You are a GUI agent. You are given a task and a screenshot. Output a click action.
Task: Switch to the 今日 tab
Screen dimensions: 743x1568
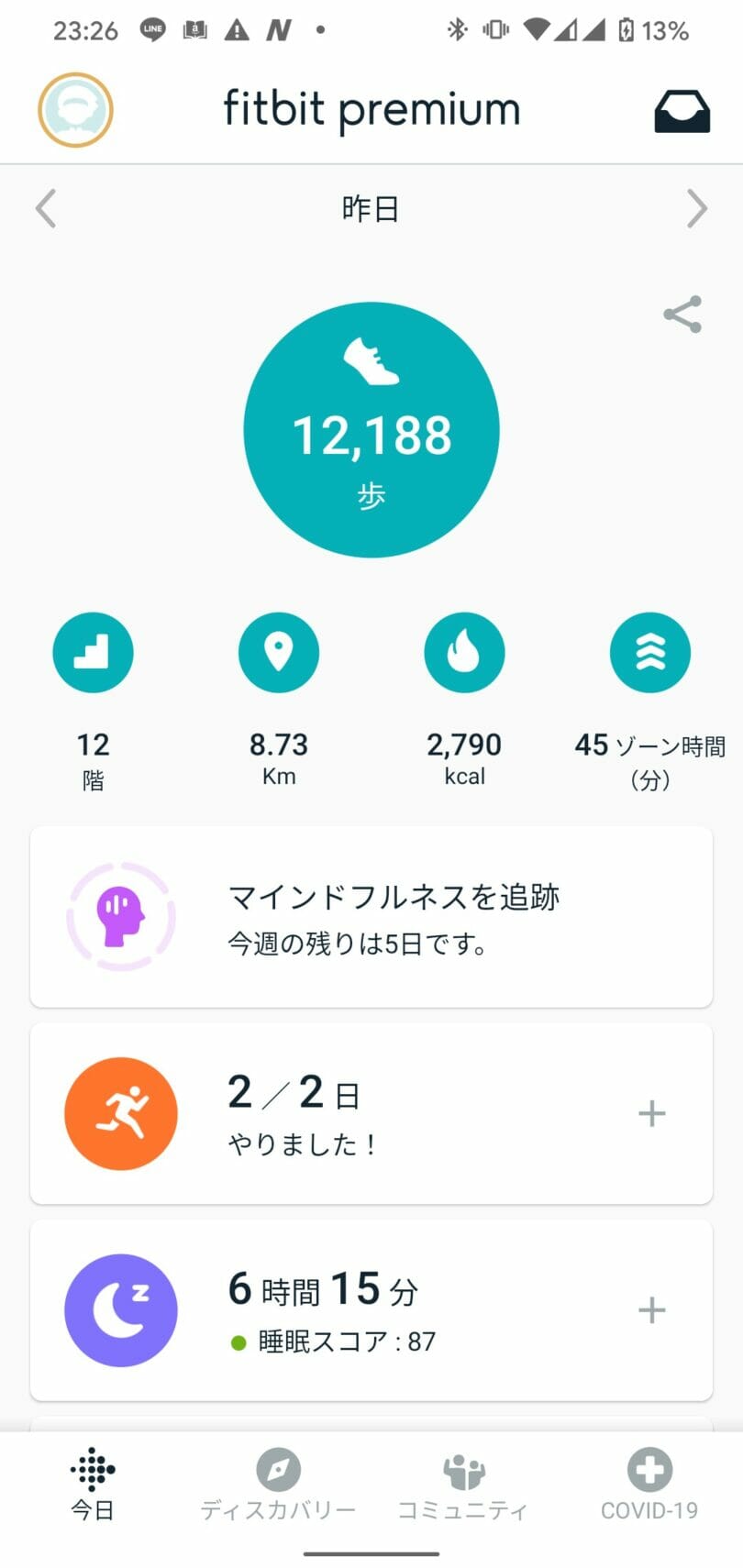[x=93, y=1484]
